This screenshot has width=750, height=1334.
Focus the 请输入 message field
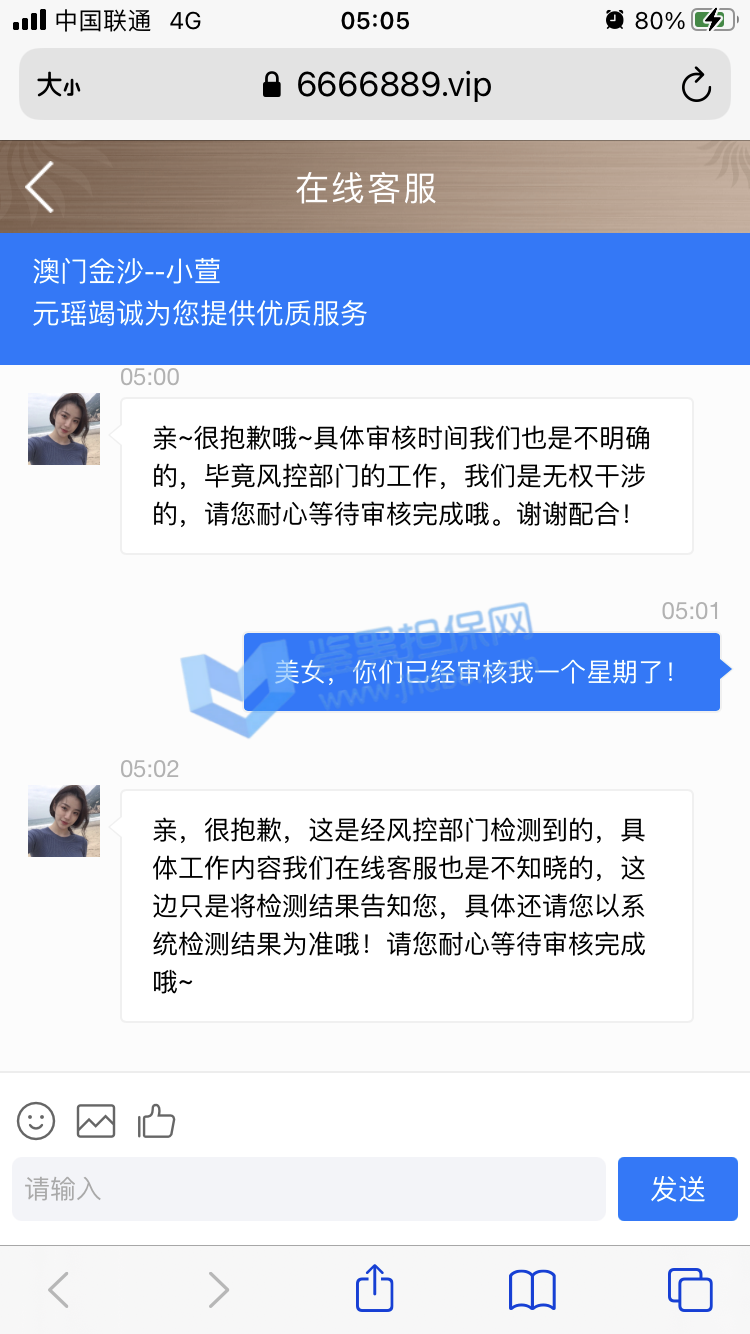coord(308,1189)
